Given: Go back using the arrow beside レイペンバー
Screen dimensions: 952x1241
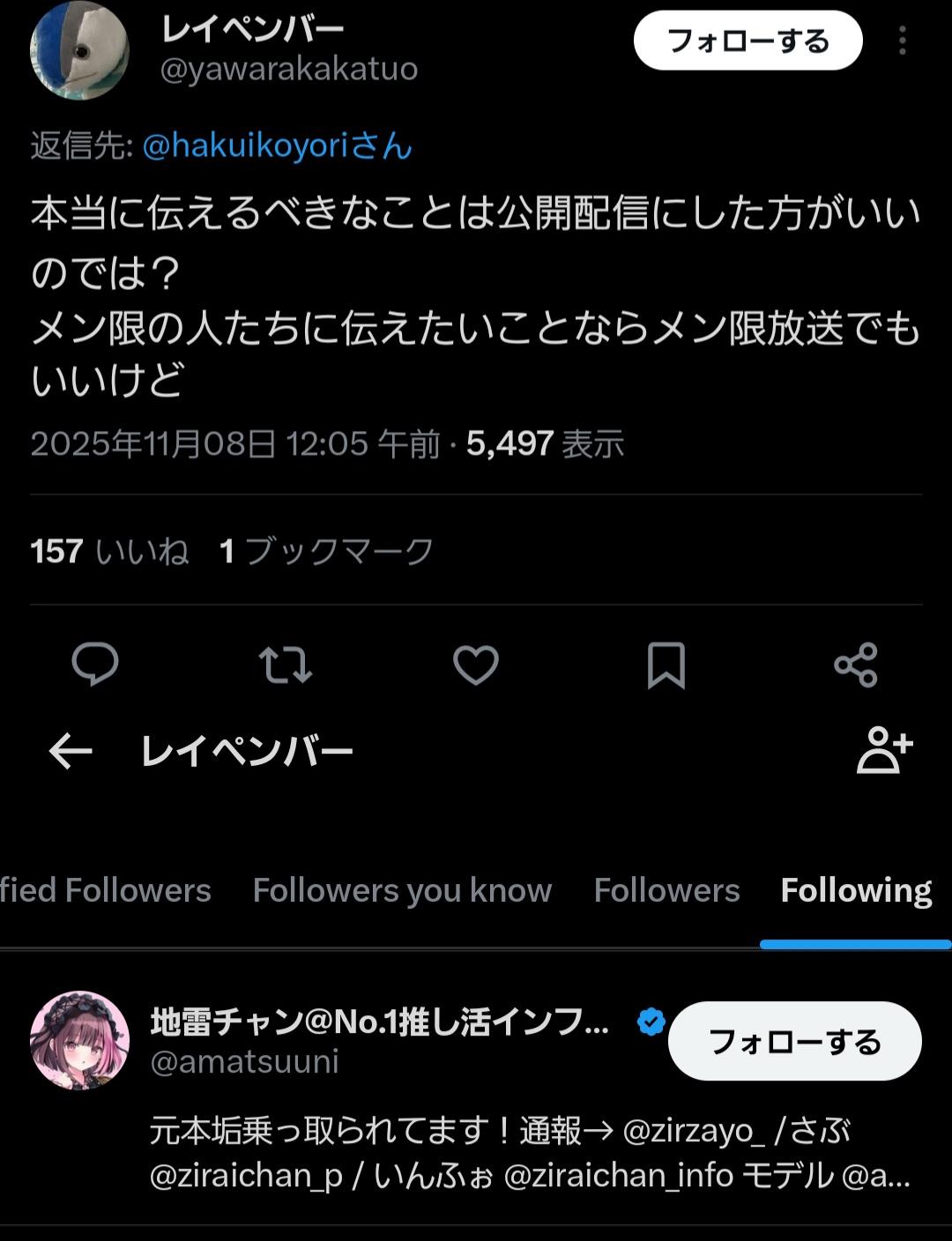Looking at the screenshot, I should [x=71, y=752].
